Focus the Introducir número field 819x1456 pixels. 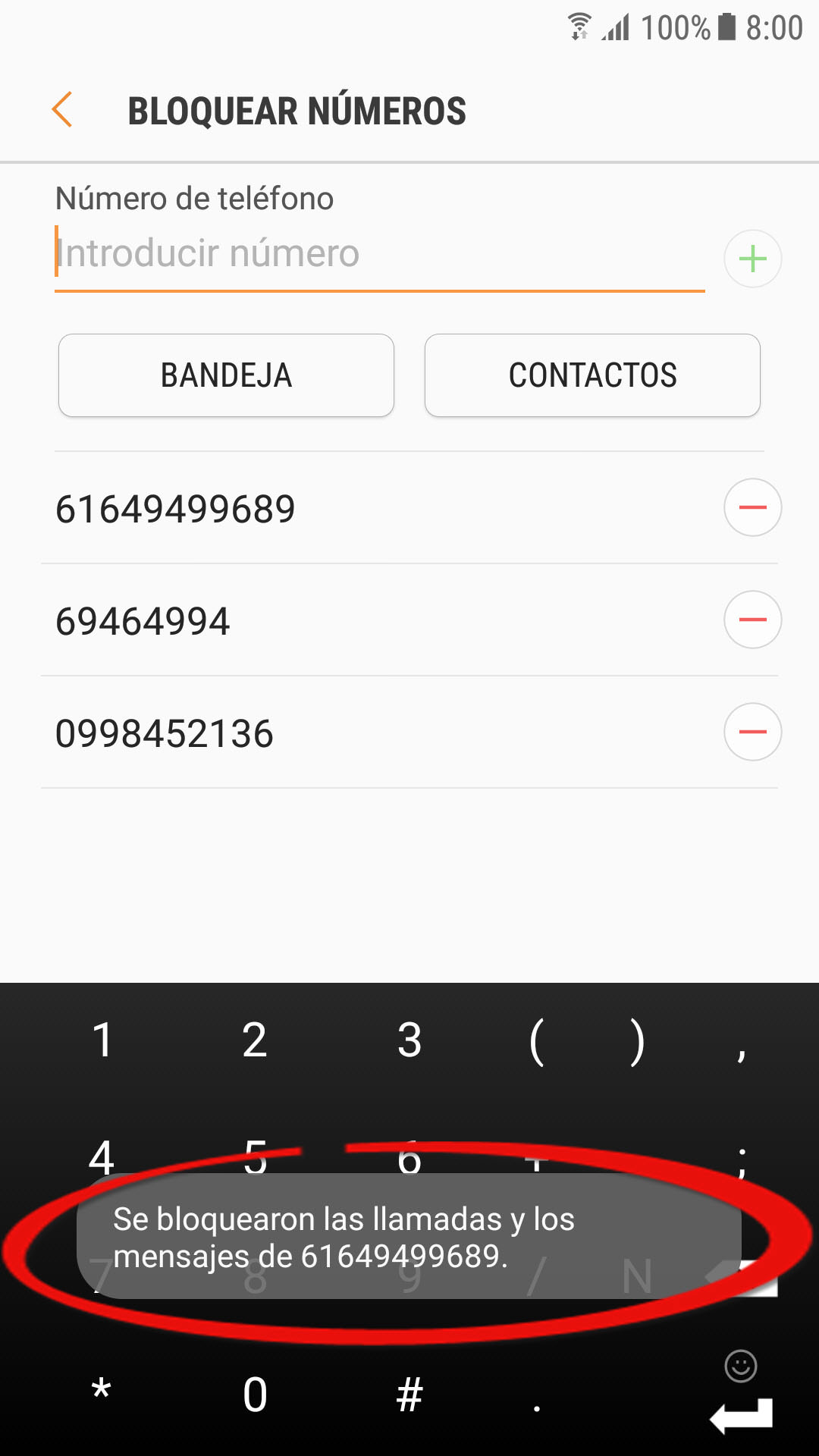tap(379, 253)
